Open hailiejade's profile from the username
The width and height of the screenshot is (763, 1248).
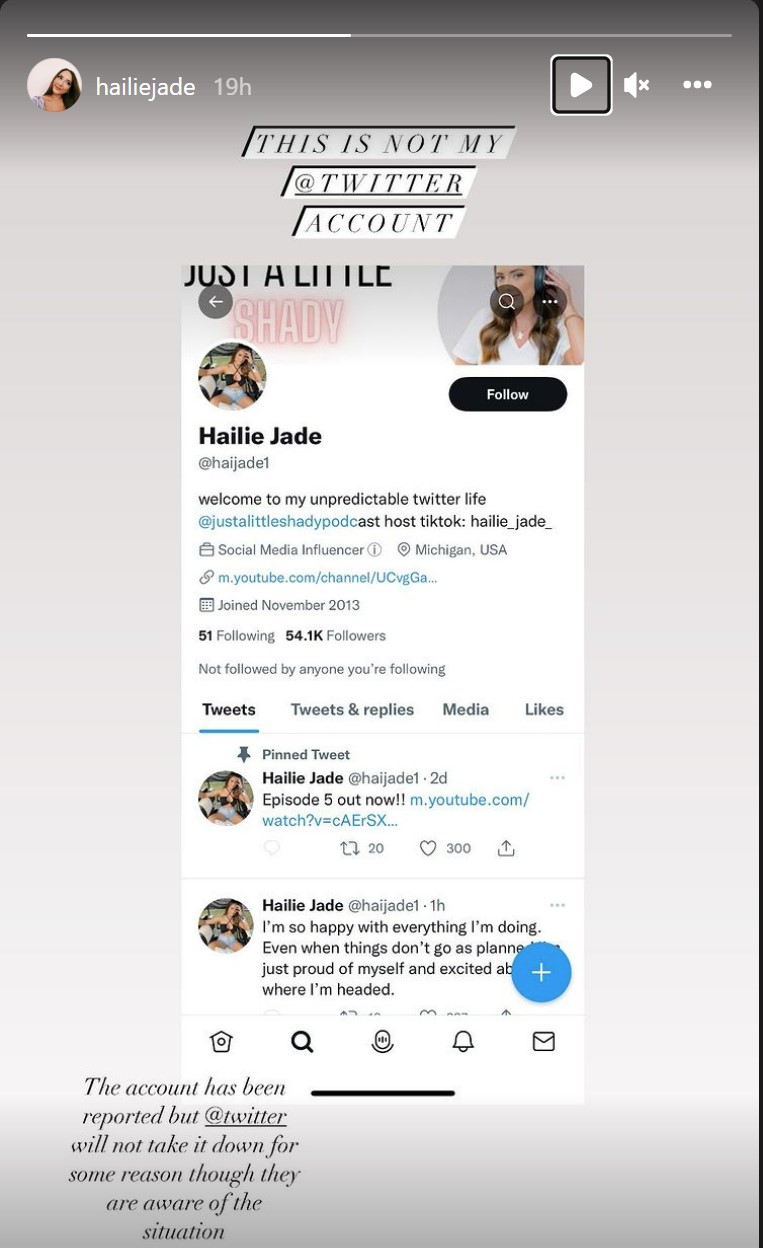(x=145, y=87)
